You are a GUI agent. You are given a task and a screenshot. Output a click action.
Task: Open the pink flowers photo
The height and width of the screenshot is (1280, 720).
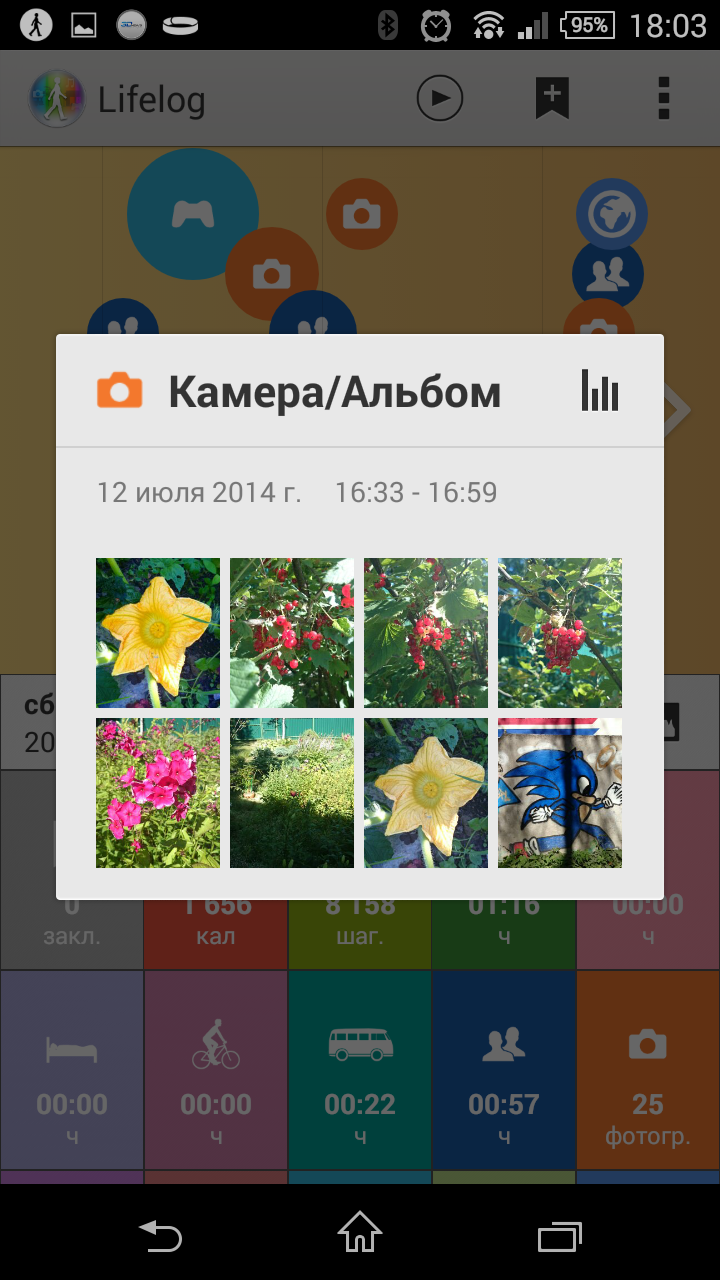click(x=158, y=793)
